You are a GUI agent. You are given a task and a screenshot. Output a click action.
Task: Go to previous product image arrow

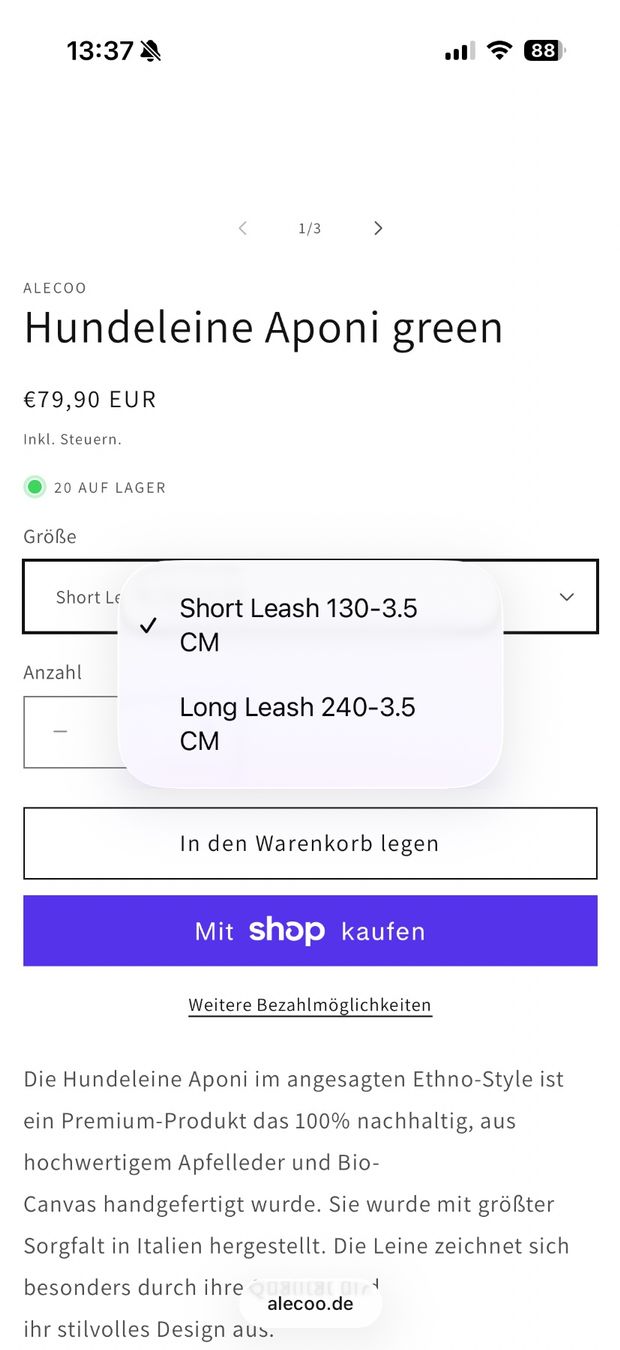[x=242, y=228]
